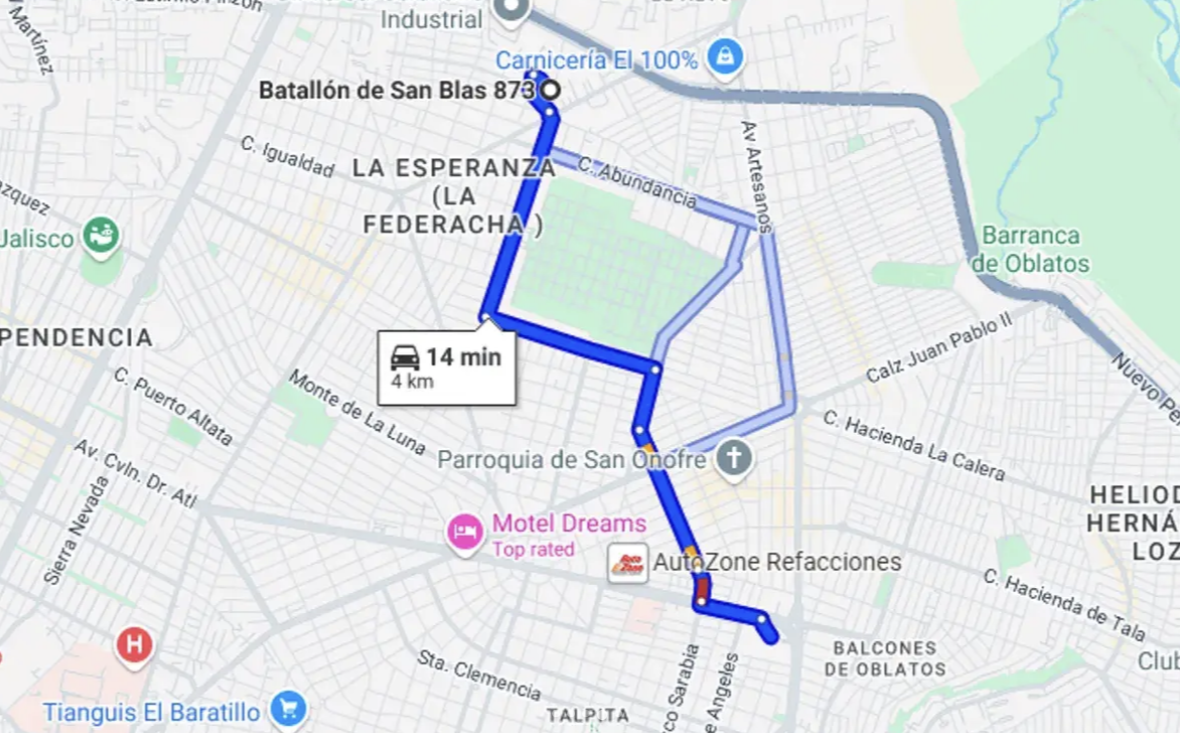Open Parroquia de San Onofre church marker
1180x733 pixels.
[x=734, y=459]
